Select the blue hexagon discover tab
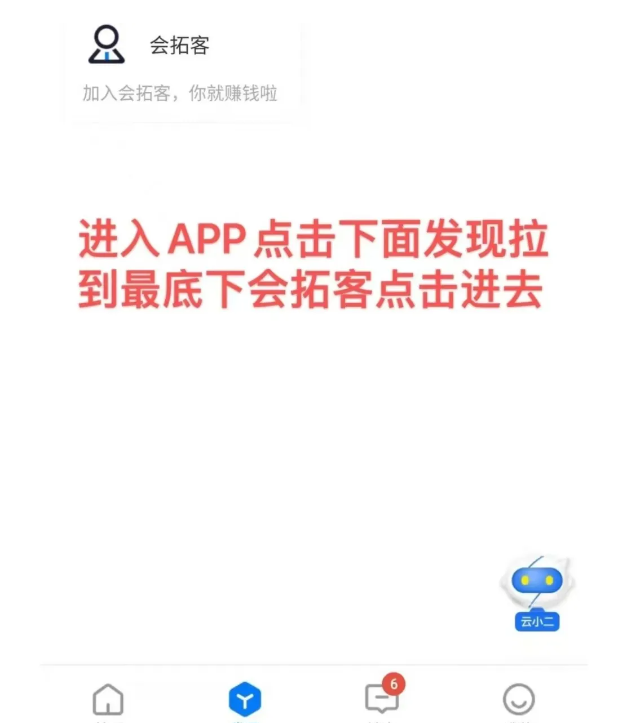The image size is (620, 723). (x=244, y=699)
